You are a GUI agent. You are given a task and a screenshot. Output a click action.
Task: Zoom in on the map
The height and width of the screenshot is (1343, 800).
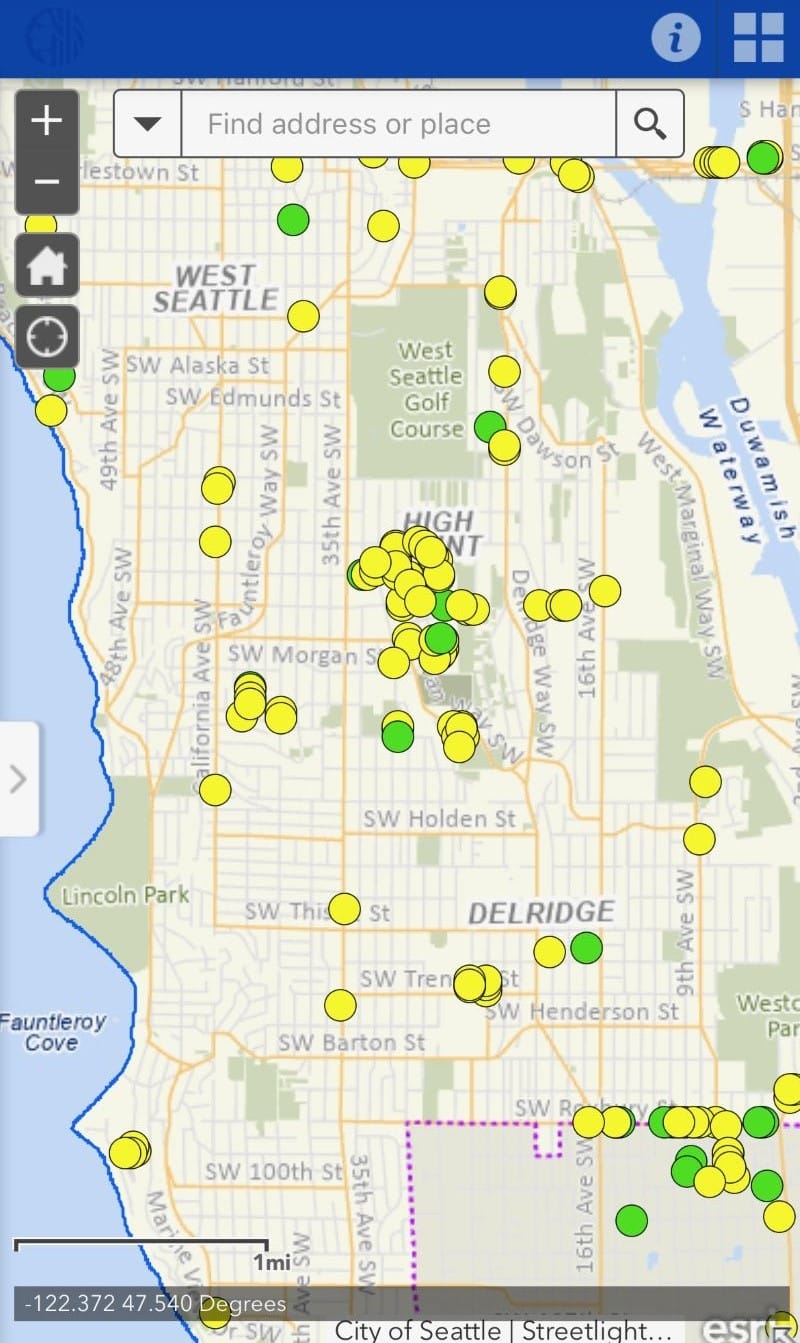(47, 122)
